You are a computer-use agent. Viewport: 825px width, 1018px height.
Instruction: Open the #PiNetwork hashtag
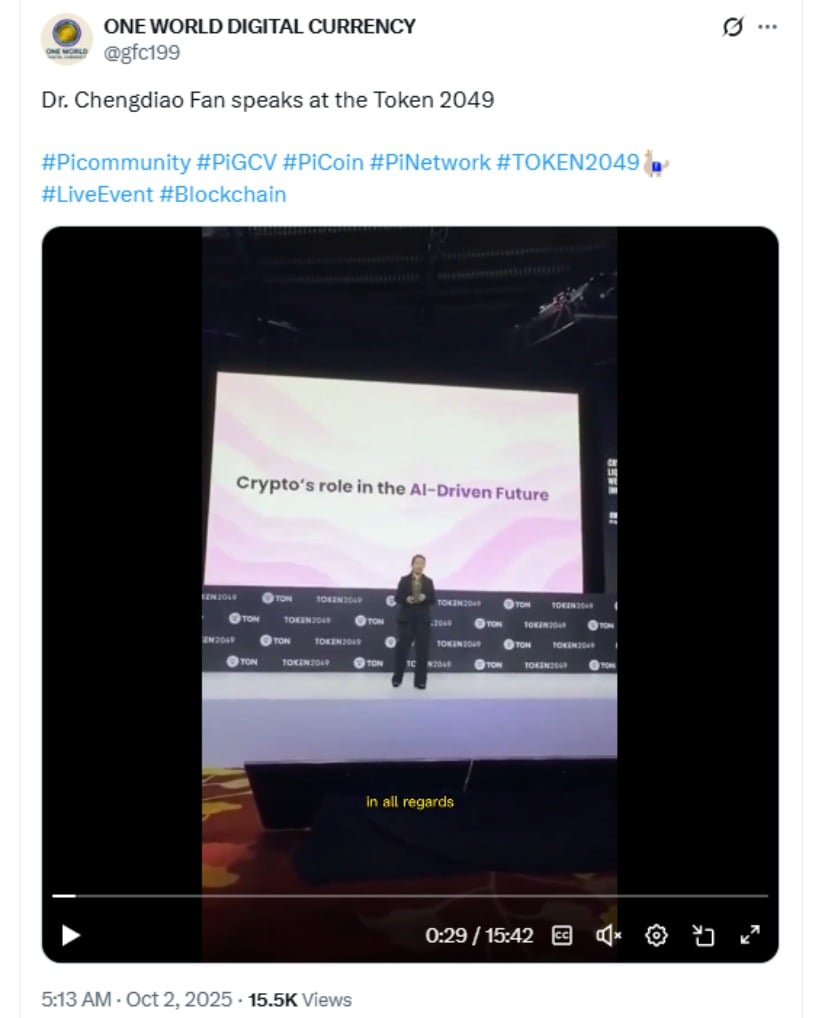430,162
